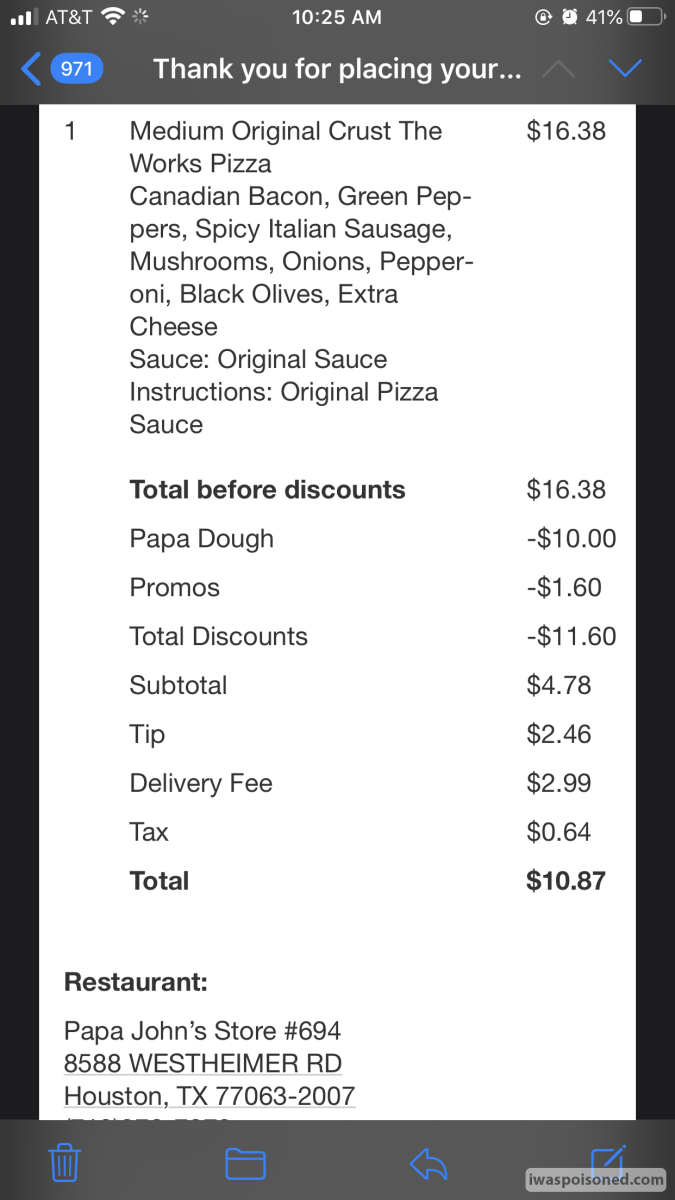This screenshot has width=675, height=1200.
Task: Compose a new email message
Action: point(607,1160)
